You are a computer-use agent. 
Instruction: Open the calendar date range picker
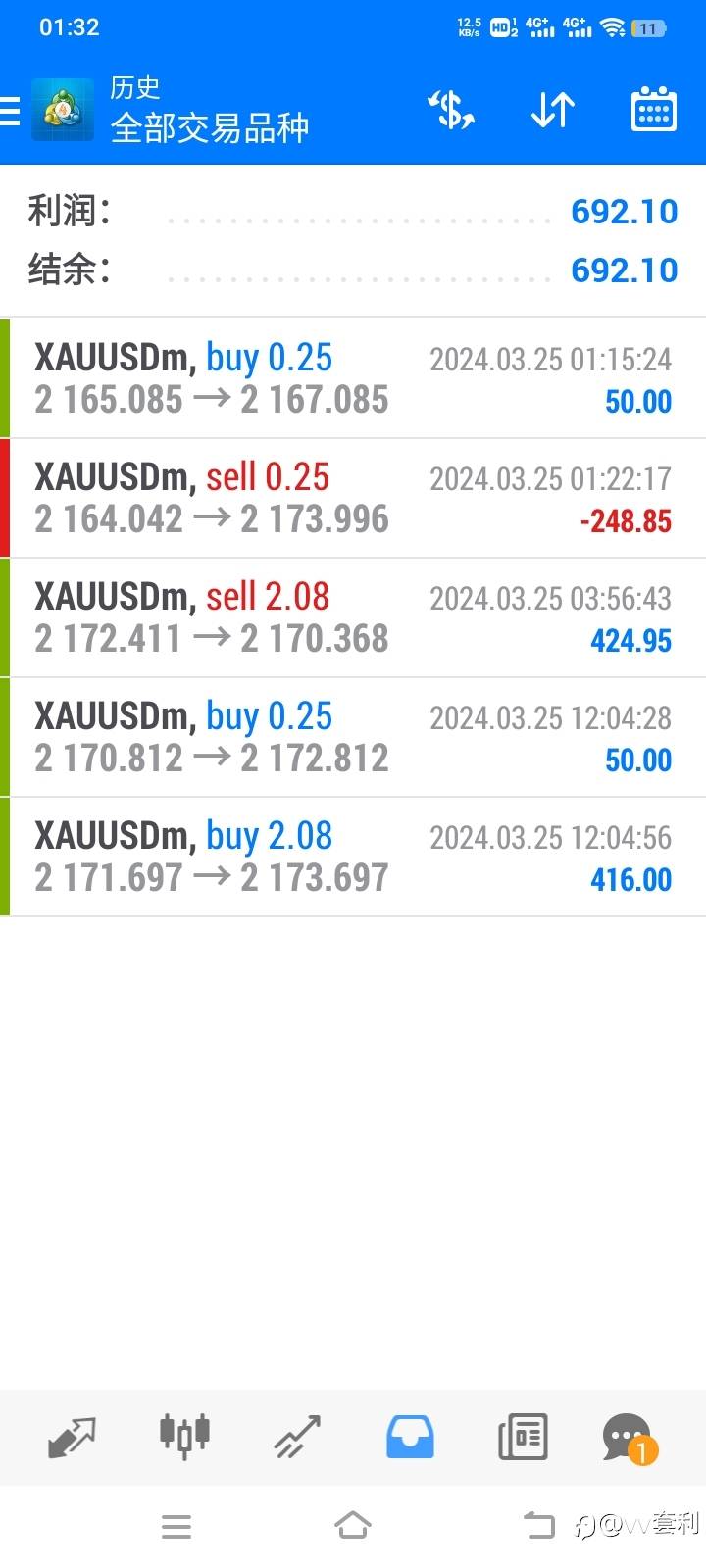tap(653, 110)
